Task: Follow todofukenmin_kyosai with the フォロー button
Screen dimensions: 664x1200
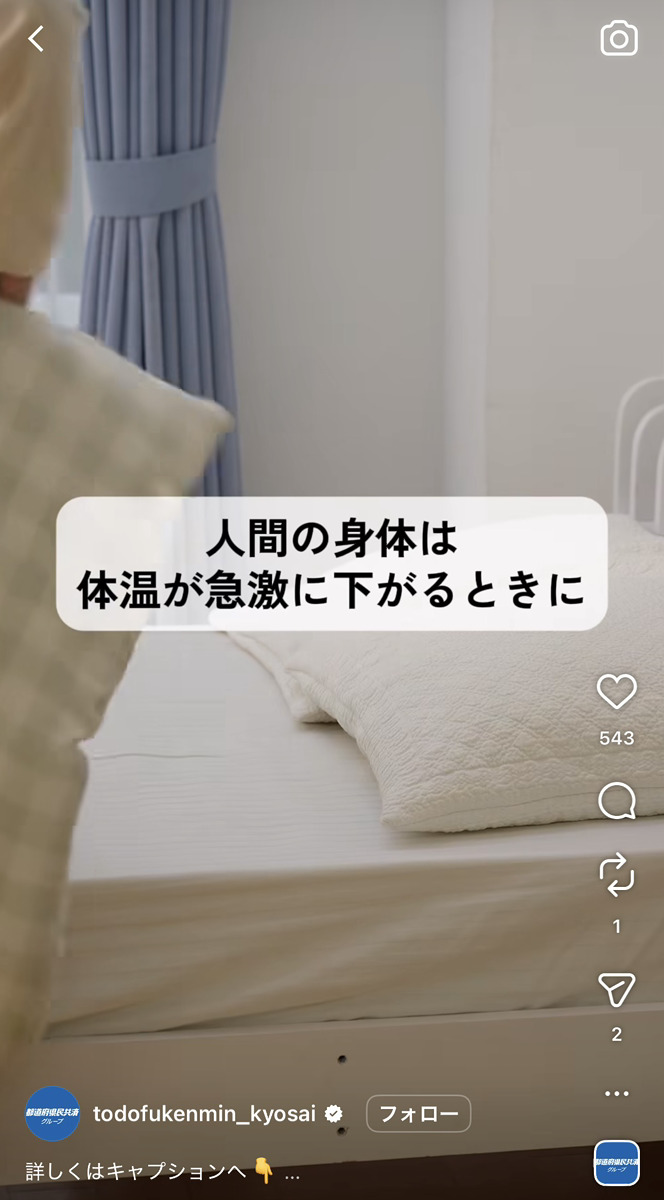Action: click(x=418, y=1114)
